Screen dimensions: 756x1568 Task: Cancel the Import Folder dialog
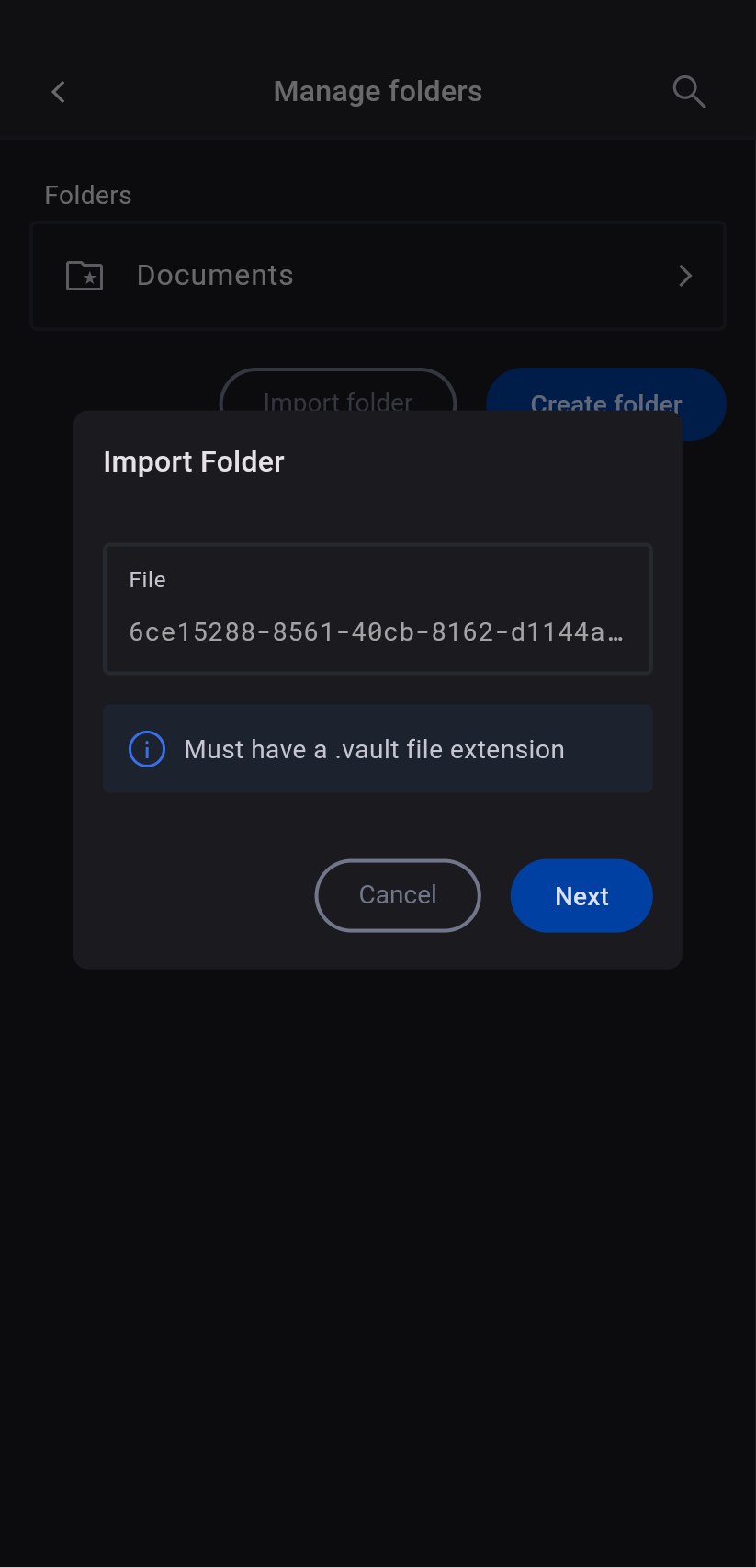point(397,895)
